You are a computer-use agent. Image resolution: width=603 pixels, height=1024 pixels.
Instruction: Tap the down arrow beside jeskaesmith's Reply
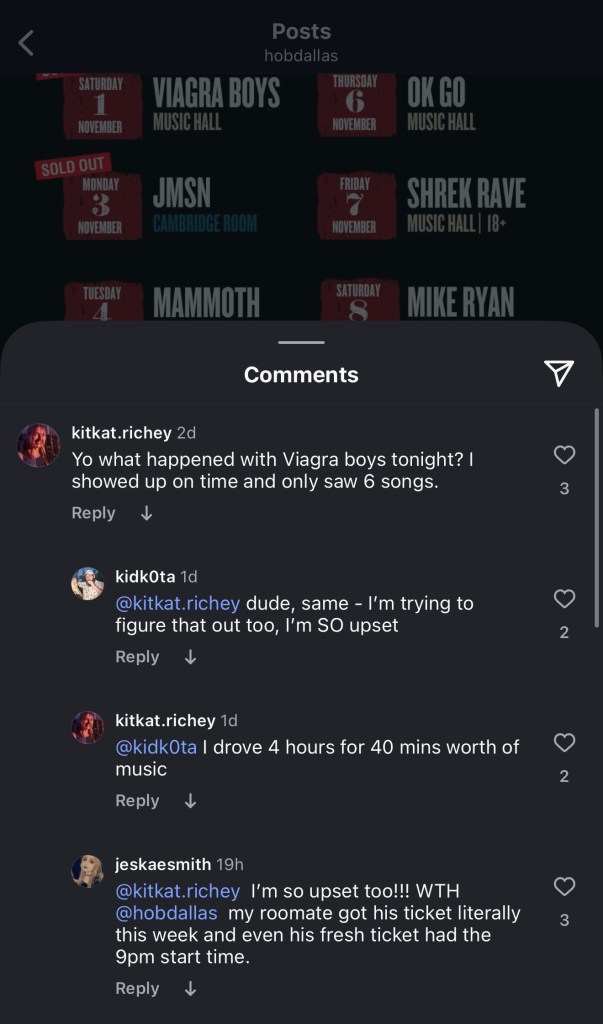[x=190, y=988]
